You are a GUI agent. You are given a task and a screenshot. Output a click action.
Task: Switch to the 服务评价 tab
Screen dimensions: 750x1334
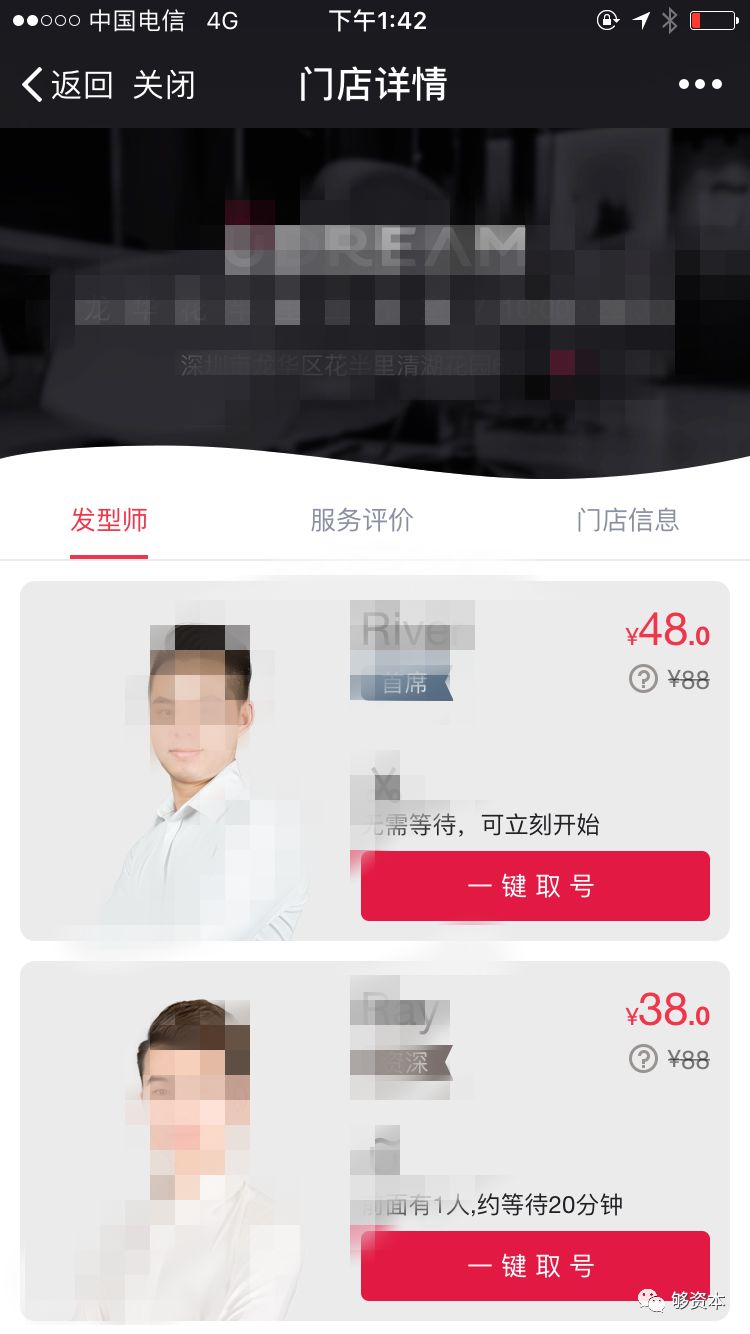coord(361,520)
